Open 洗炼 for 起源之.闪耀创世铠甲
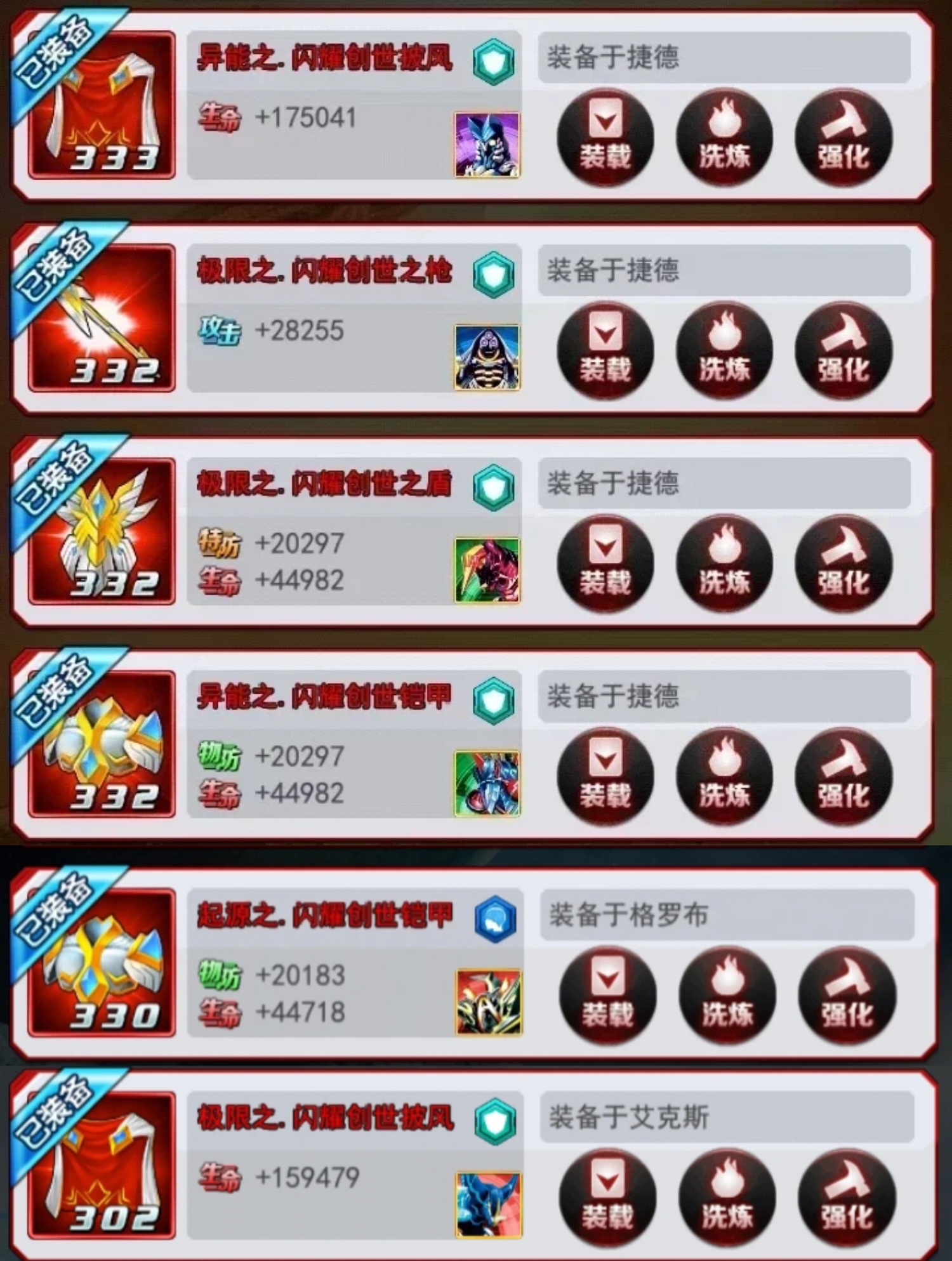952x1261 pixels. 727,994
